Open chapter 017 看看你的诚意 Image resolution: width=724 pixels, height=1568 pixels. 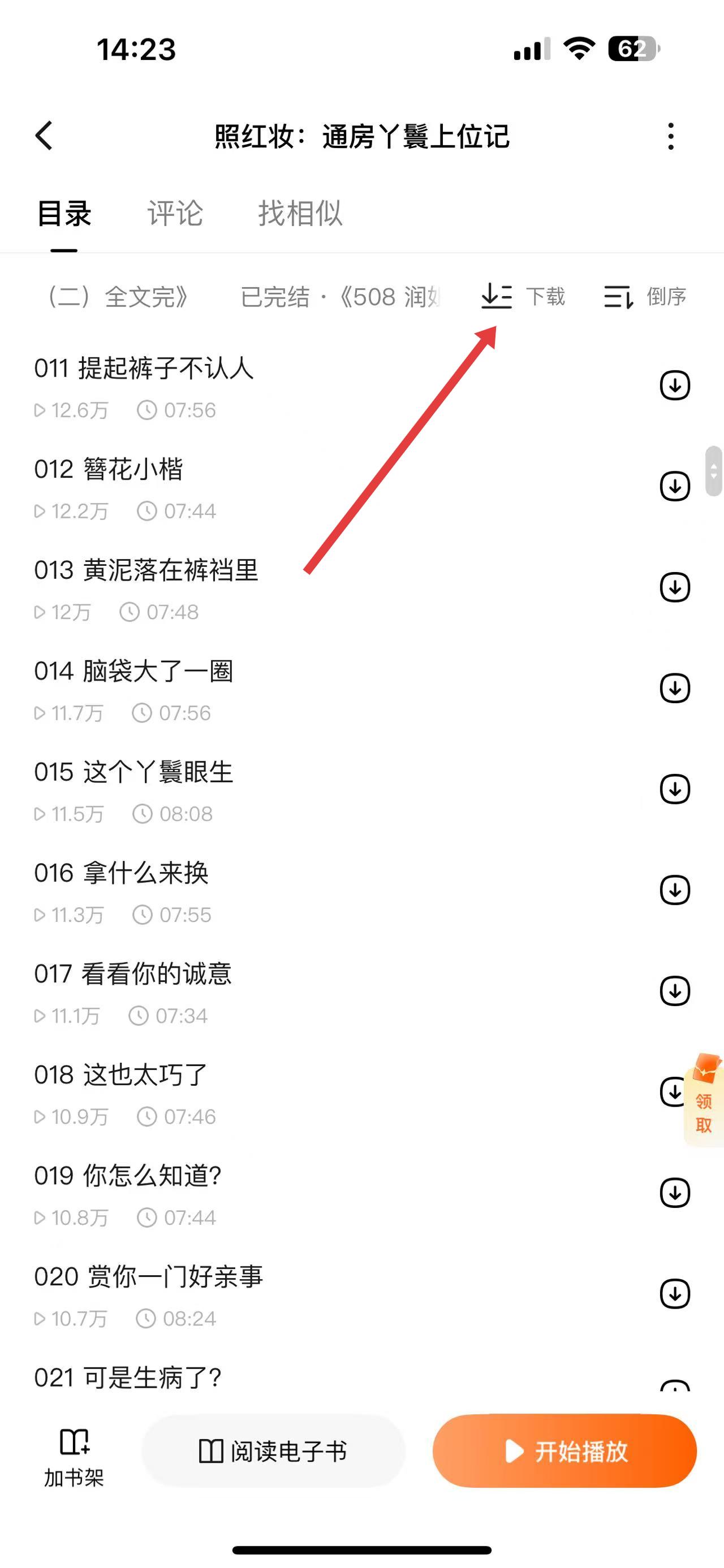point(133,974)
